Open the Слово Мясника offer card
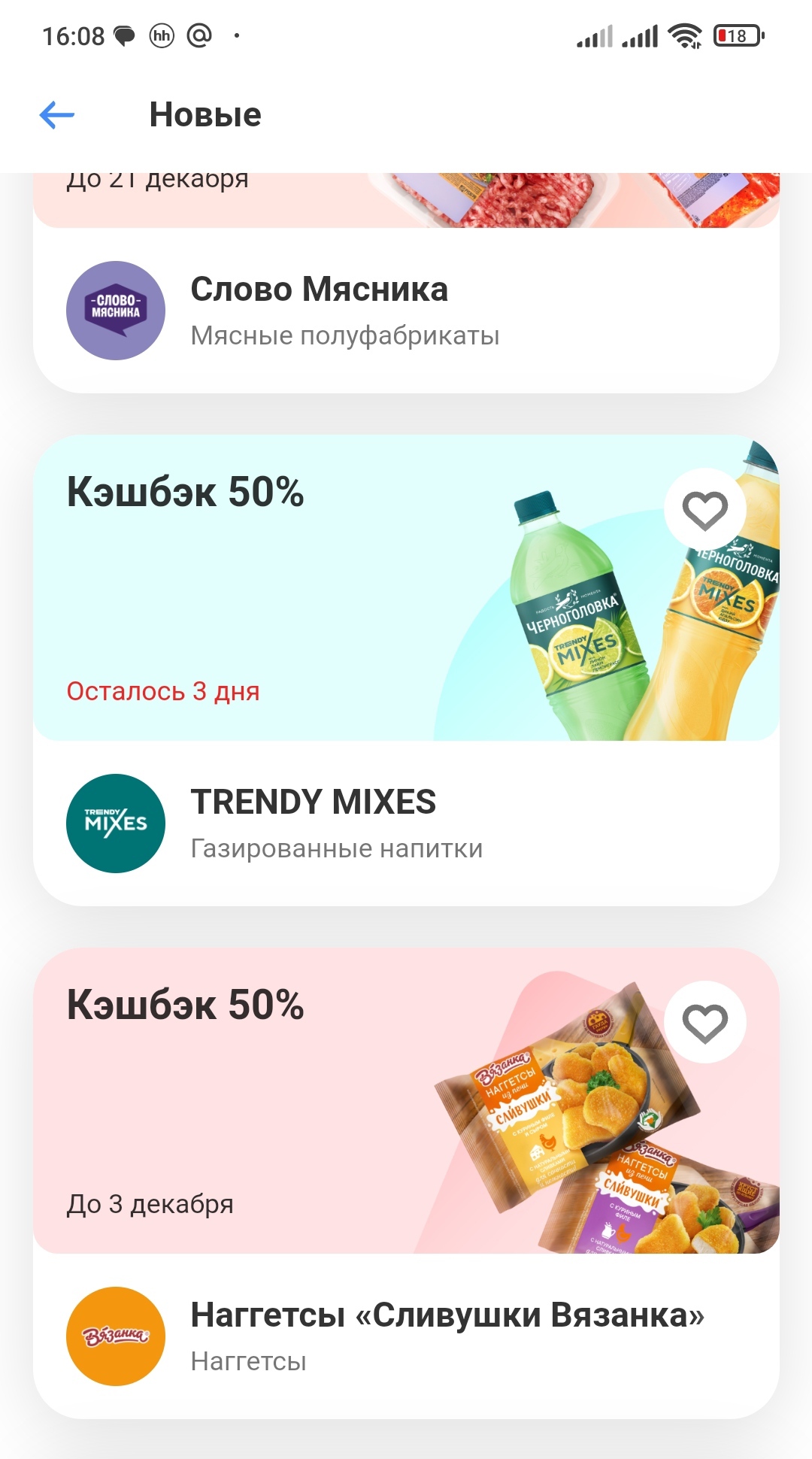812x1459 pixels. coord(406,311)
